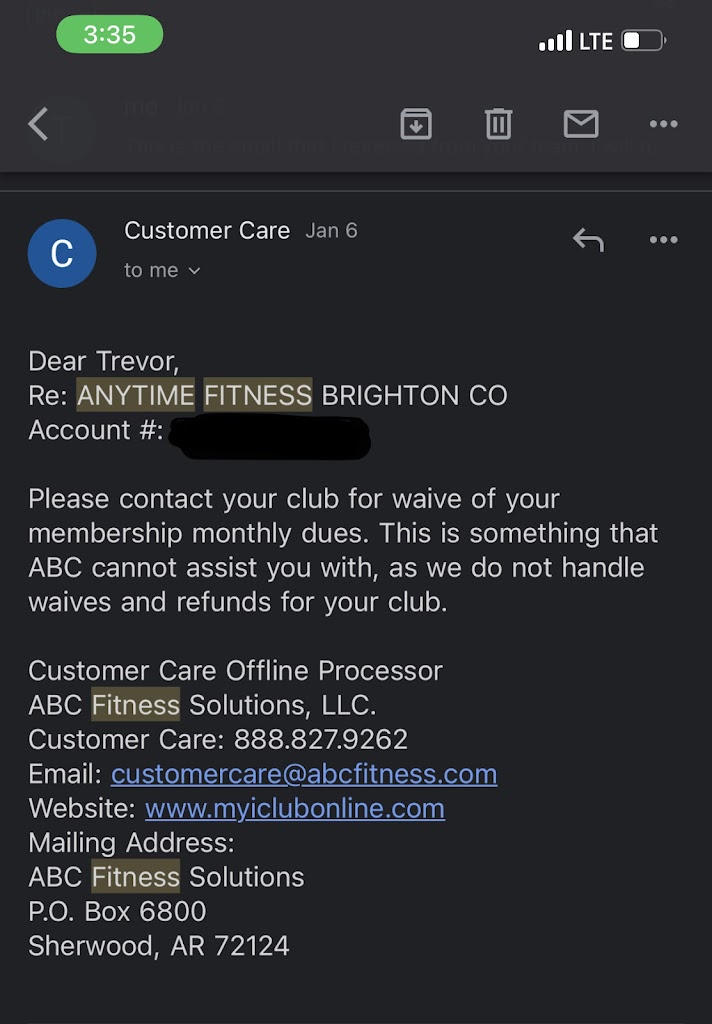The width and height of the screenshot is (712, 1024).
Task: Mark this email as unread
Action: [581, 124]
